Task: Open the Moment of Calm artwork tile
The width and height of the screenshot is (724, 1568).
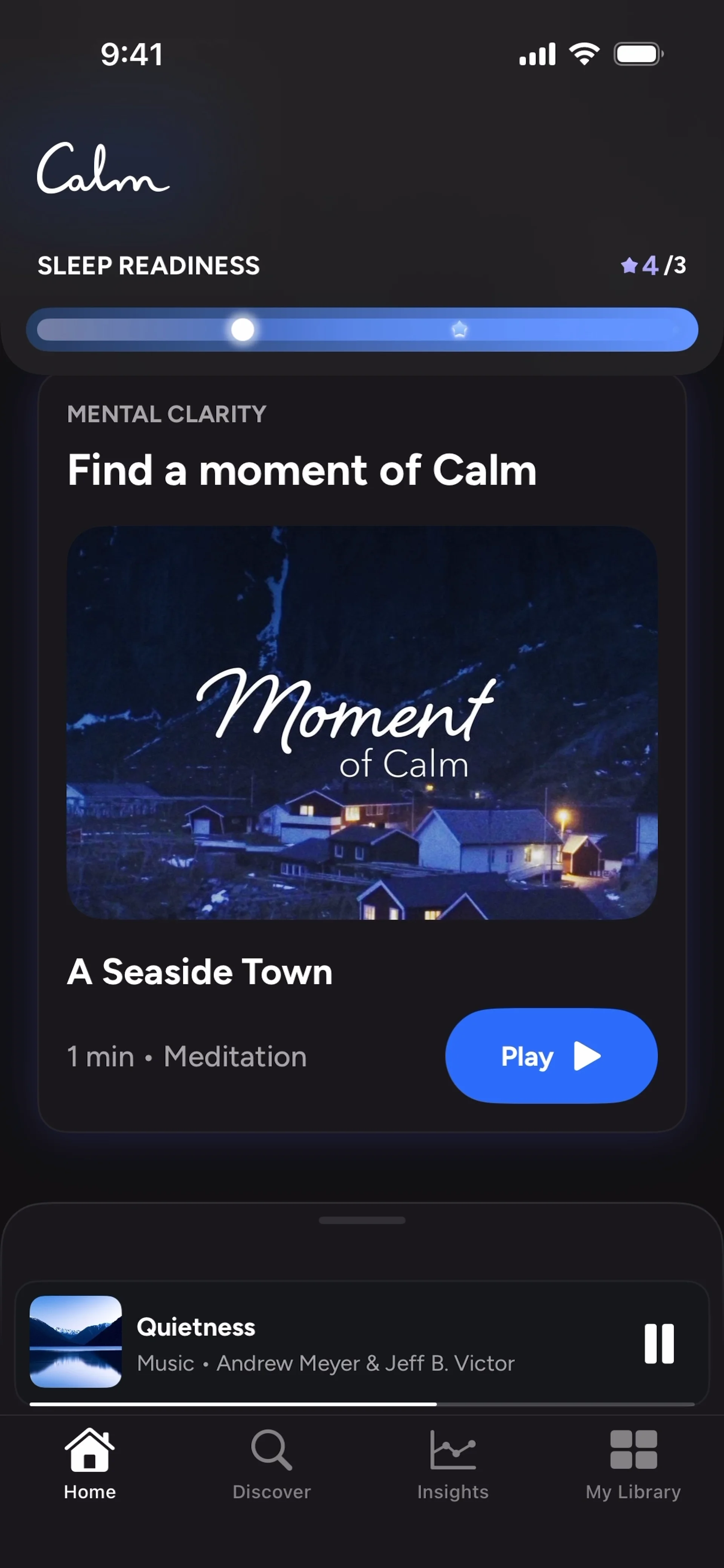Action: click(362, 722)
